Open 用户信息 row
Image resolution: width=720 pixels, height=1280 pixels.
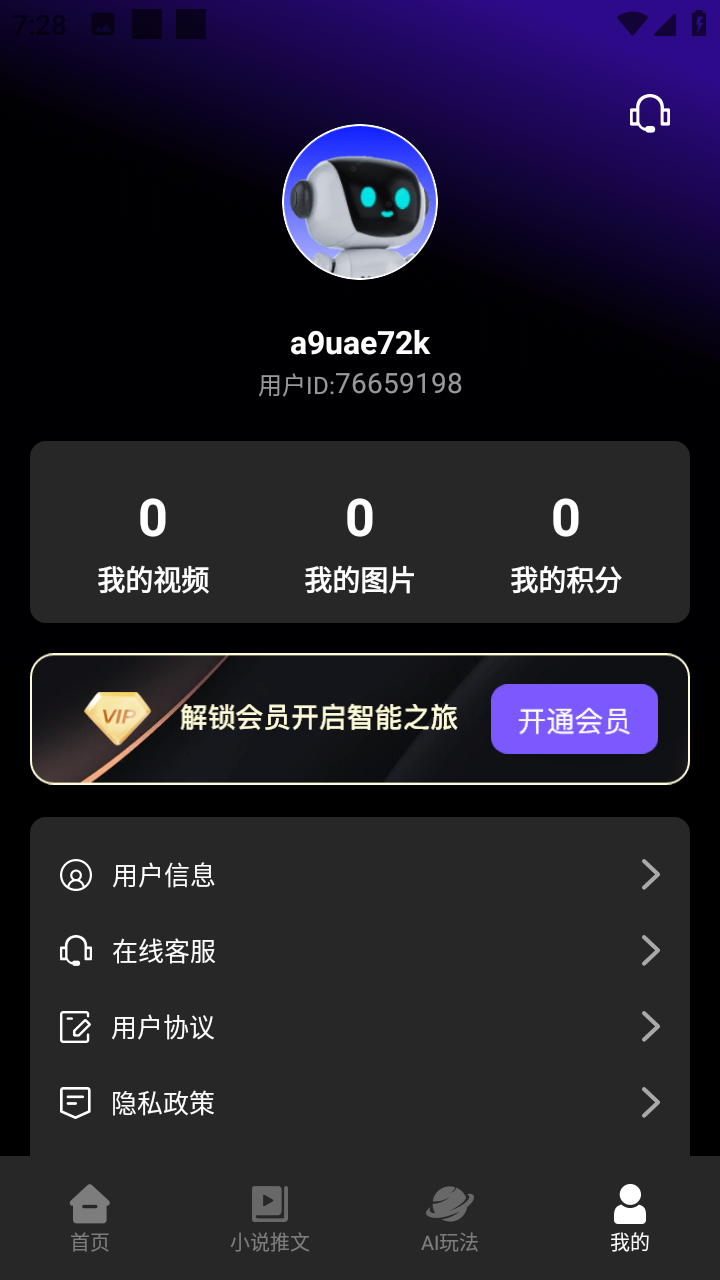click(360, 875)
